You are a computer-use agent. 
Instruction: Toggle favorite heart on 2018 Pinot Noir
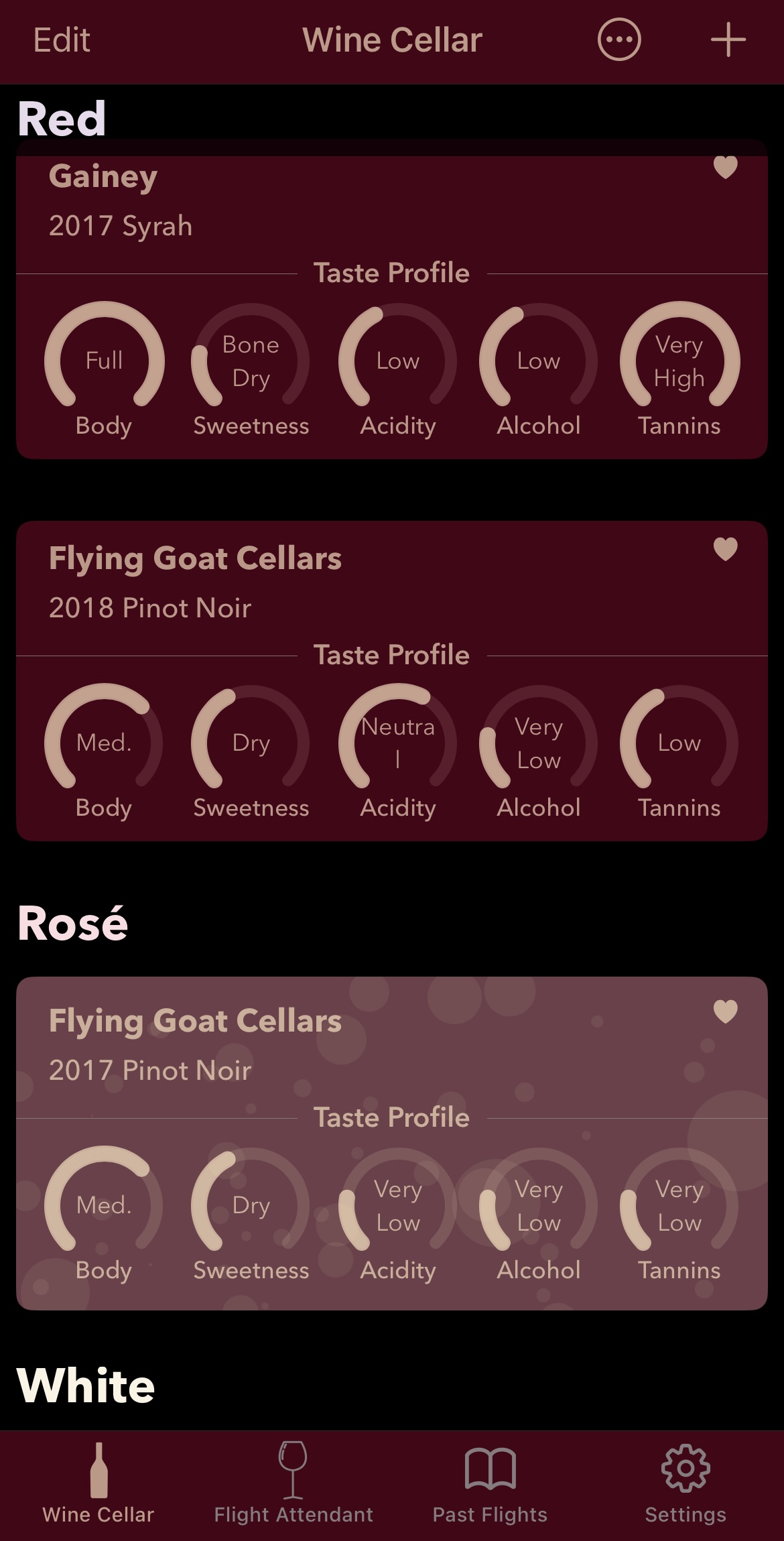[x=725, y=549]
